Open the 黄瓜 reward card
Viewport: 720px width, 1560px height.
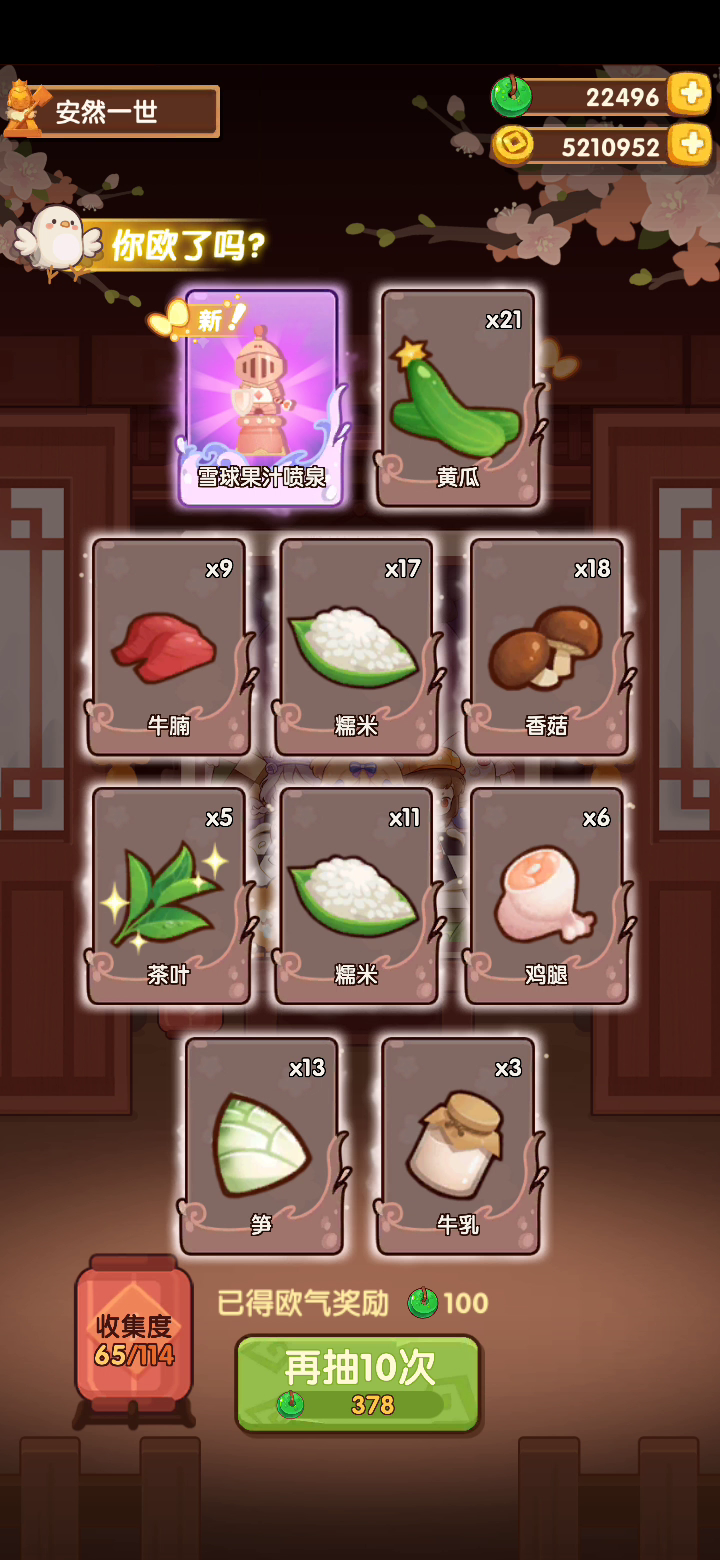(458, 398)
